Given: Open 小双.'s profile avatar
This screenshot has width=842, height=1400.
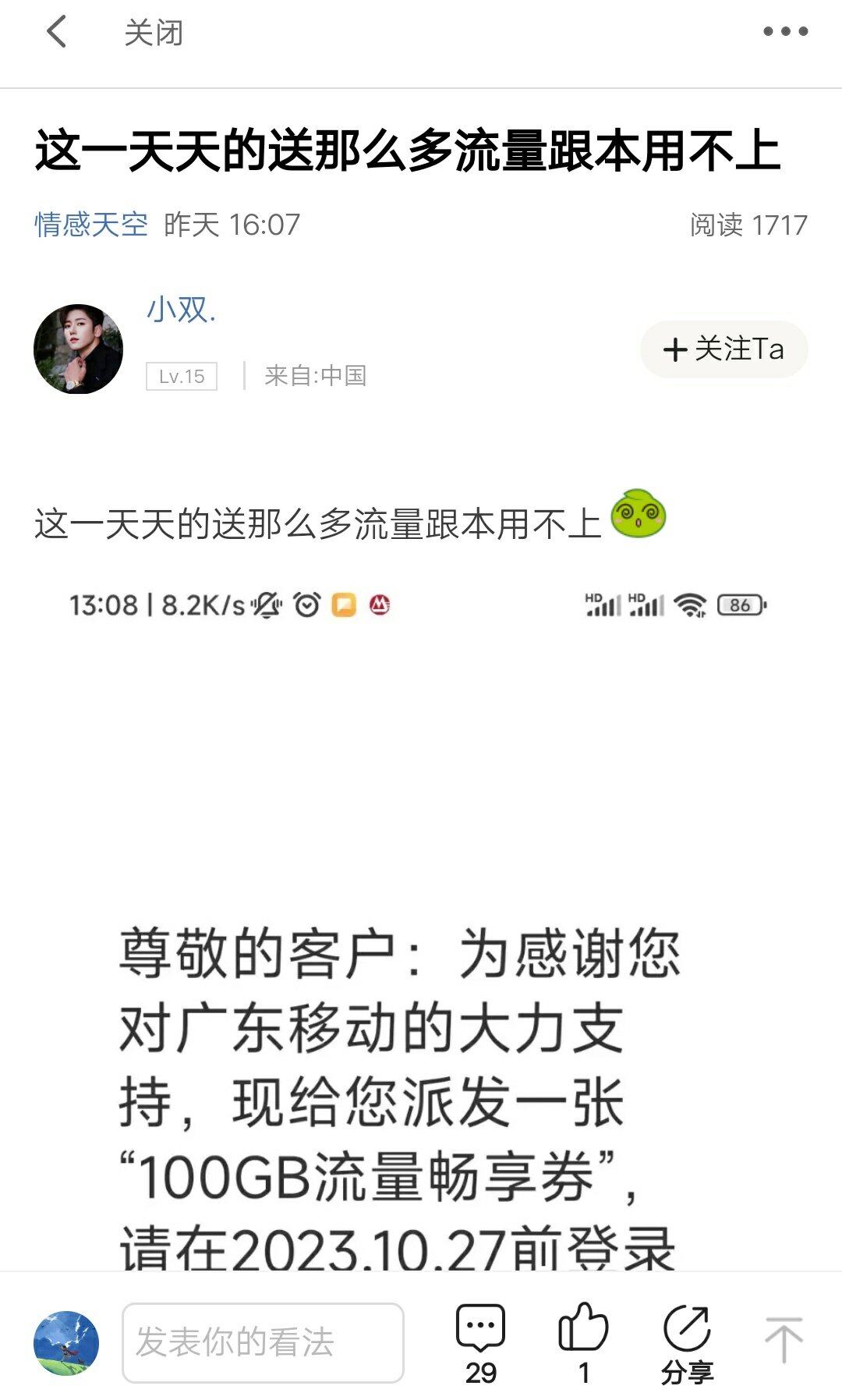Looking at the screenshot, I should pyautogui.click(x=78, y=349).
